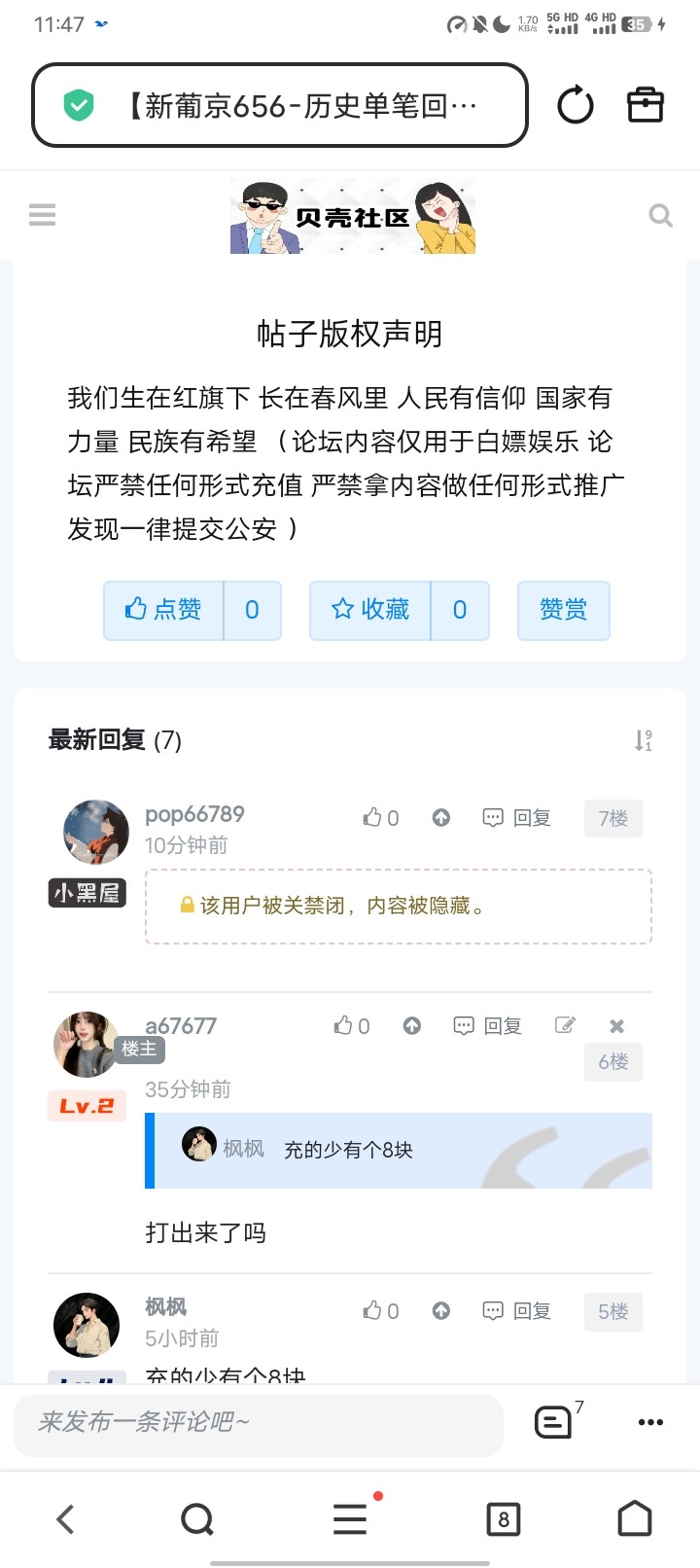Change reply ordering via the sort icon
The image size is (700, 1568).
643,740
